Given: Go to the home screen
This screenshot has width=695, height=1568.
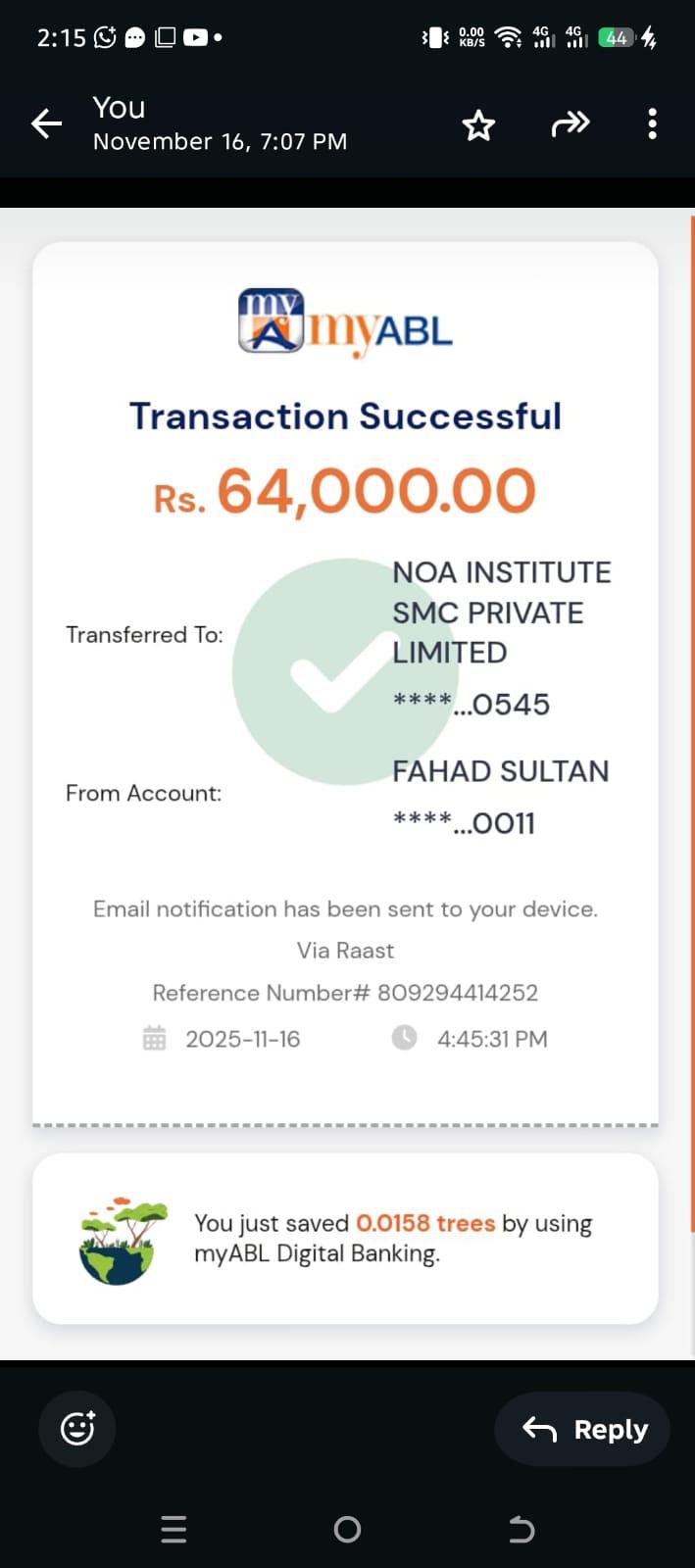Looking at the screenshot, I should coord(347,1529).
